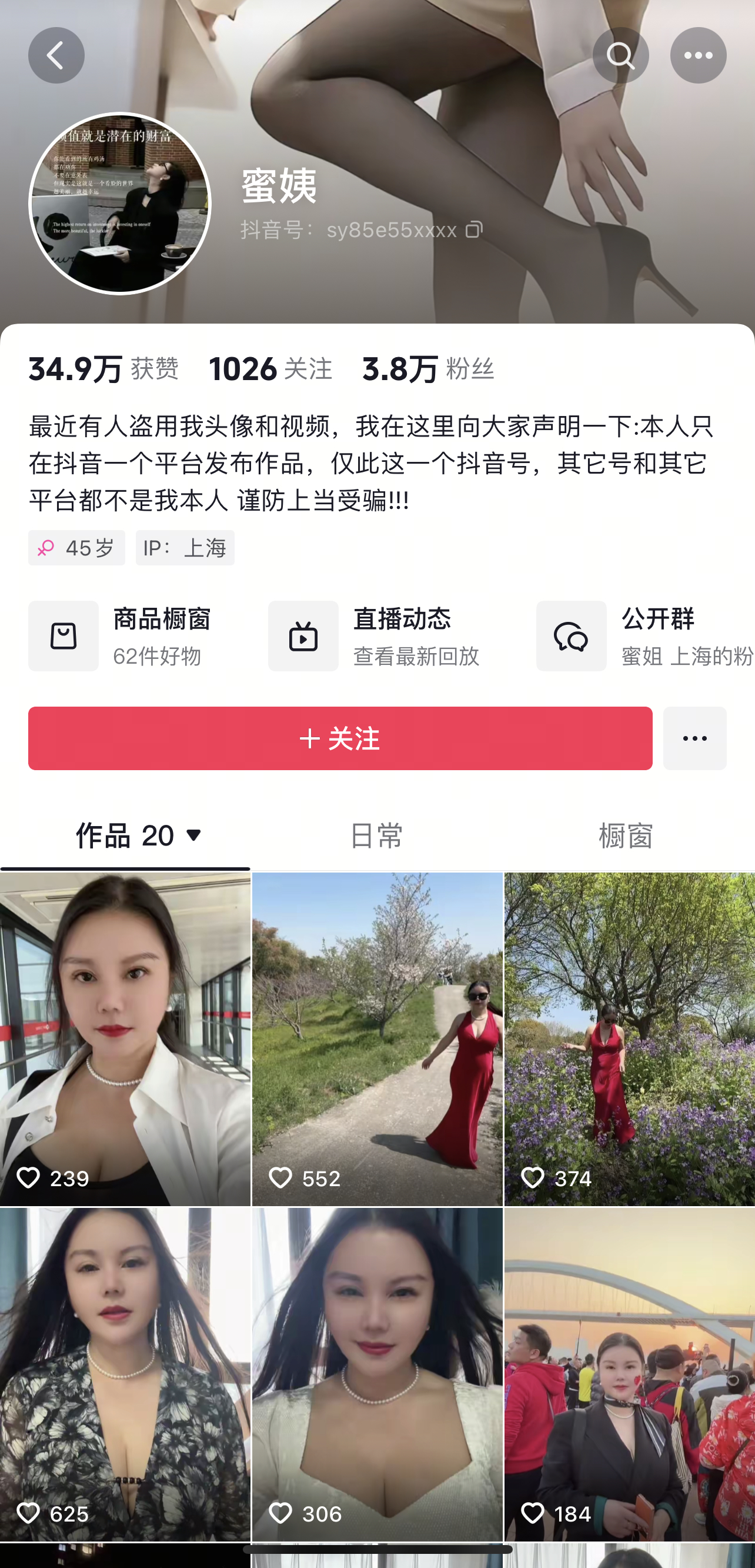This screenshot has height=1568, width=755.
Task: Open the video with 625 likes
Action: tap(125, 1374)
